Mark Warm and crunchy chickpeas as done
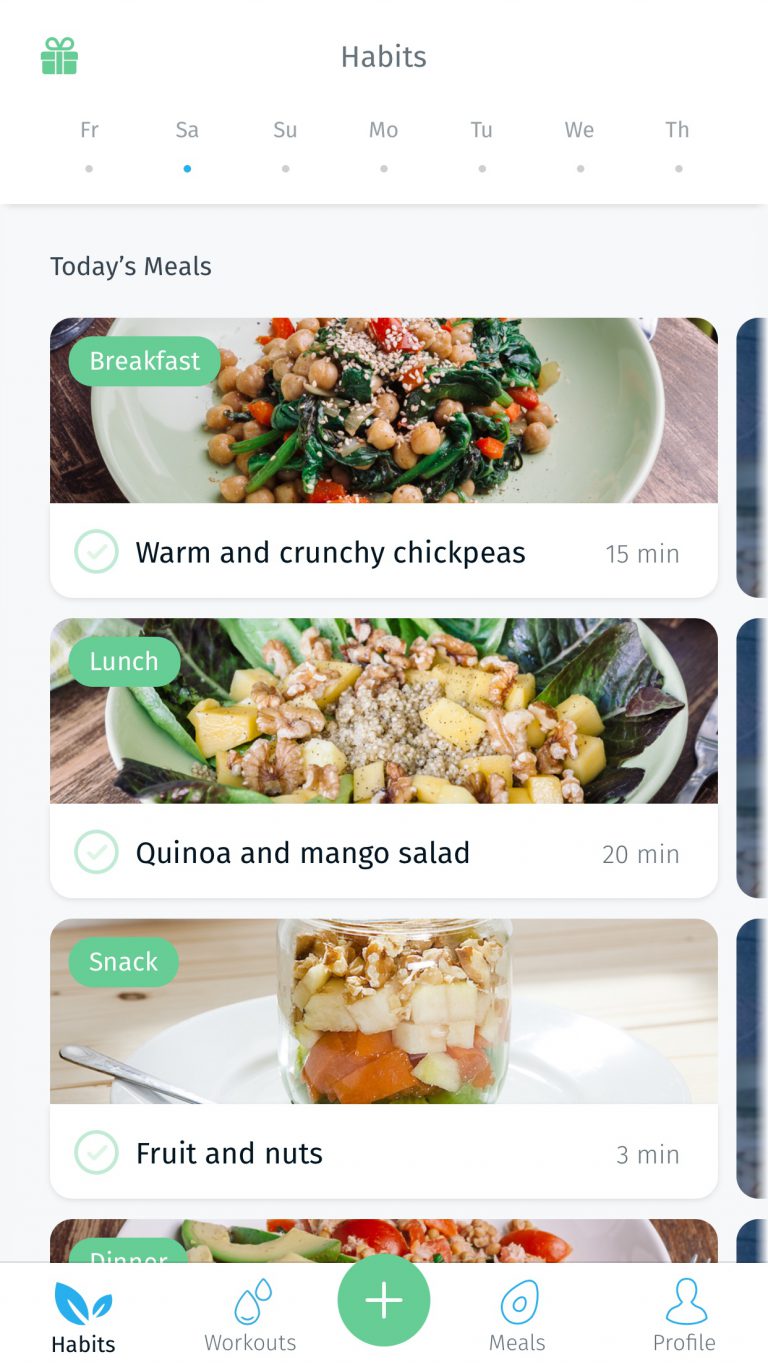The height and width of the screenshot is (1365, 768). pyautogui.click(x=97, y=552)
